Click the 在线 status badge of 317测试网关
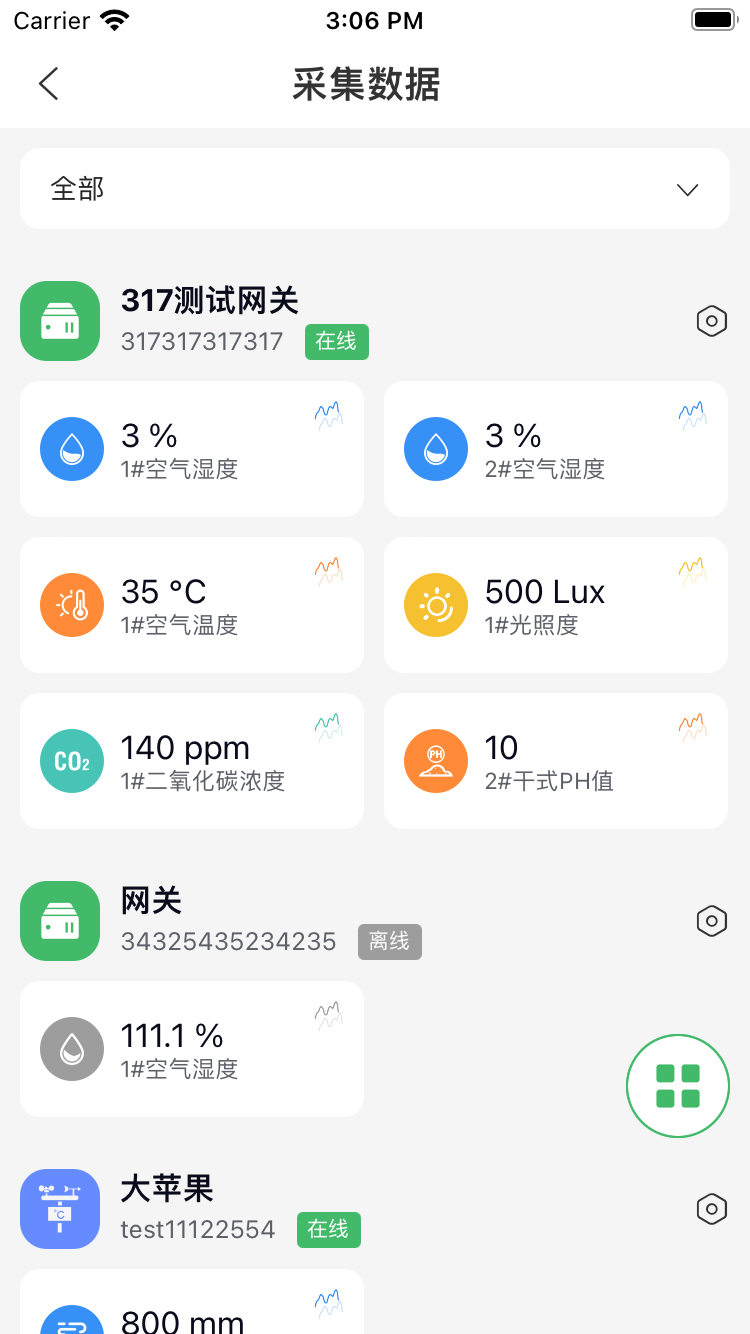 point(336,341)
